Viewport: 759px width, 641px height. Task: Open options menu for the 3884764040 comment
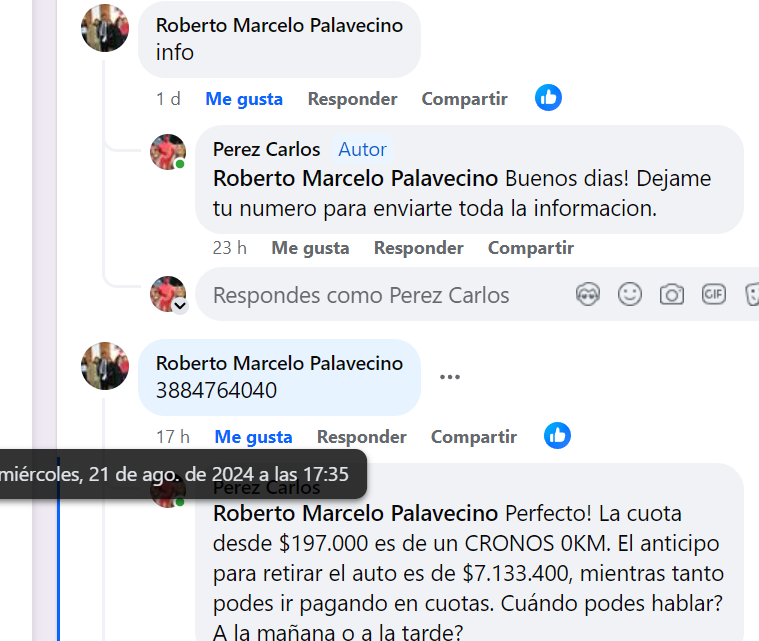tap(450, 377)
